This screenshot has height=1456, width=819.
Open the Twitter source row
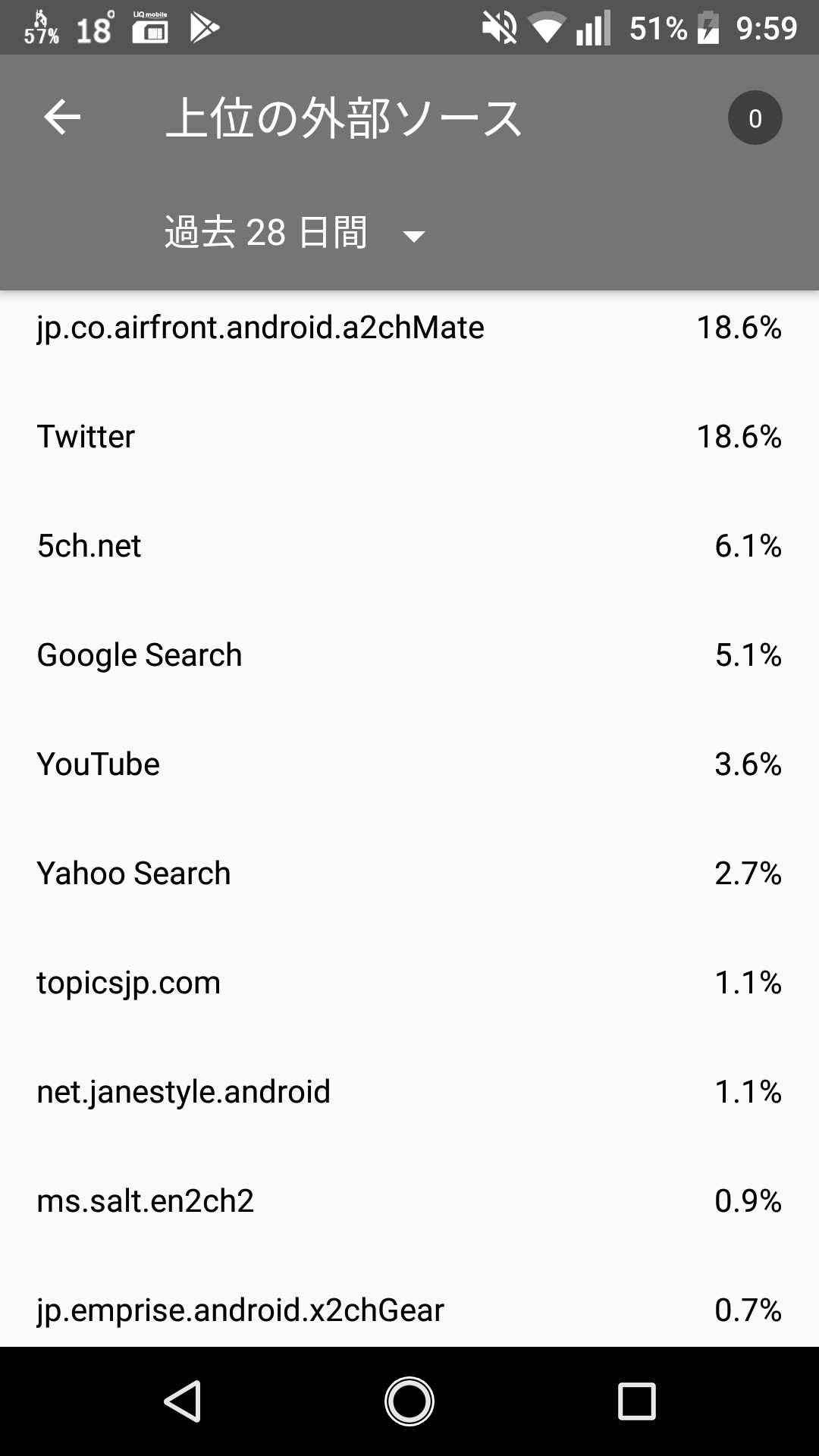[409, 437]
